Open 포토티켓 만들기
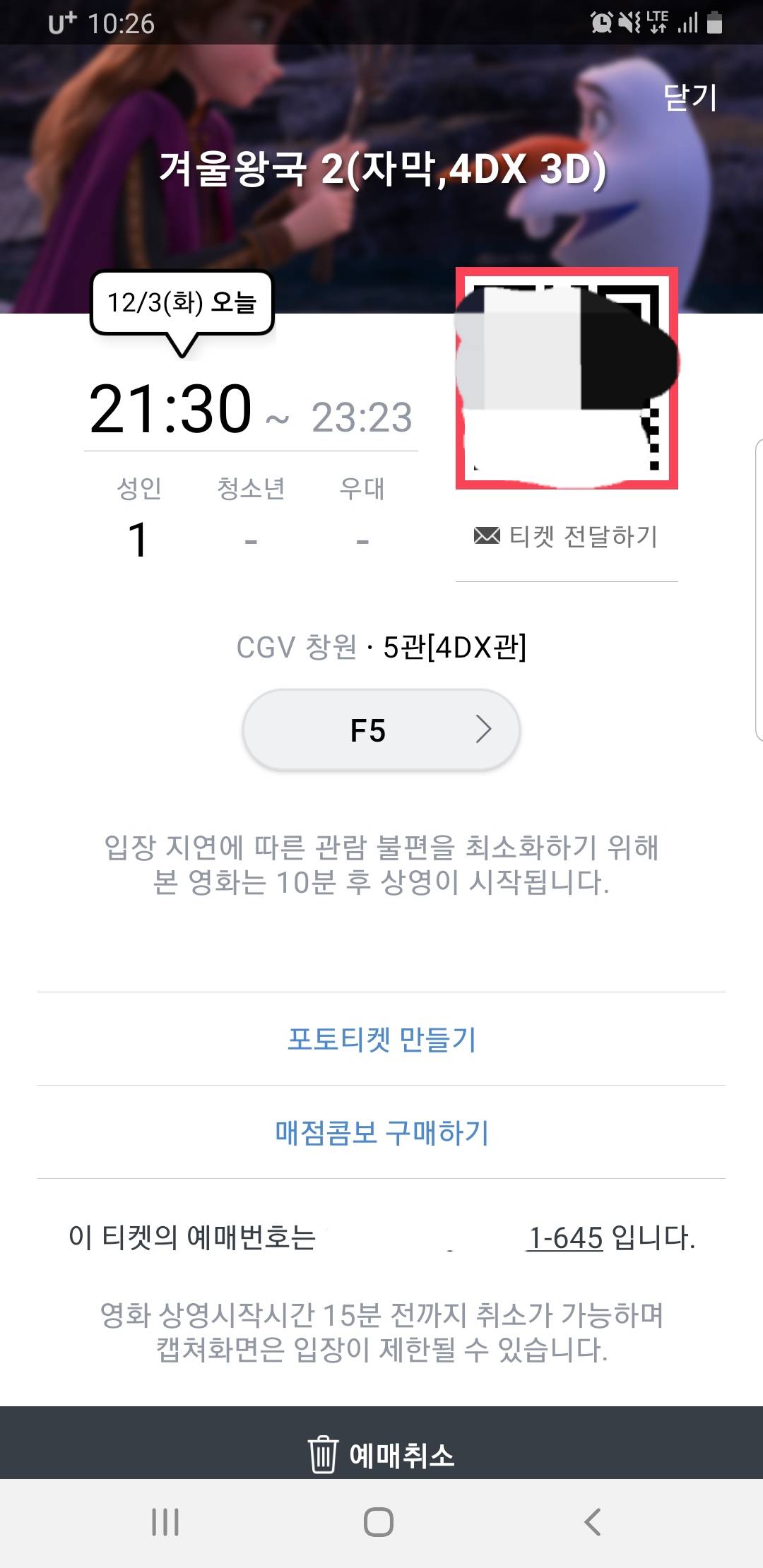The image size is (763, 1568). point(381,1039)
